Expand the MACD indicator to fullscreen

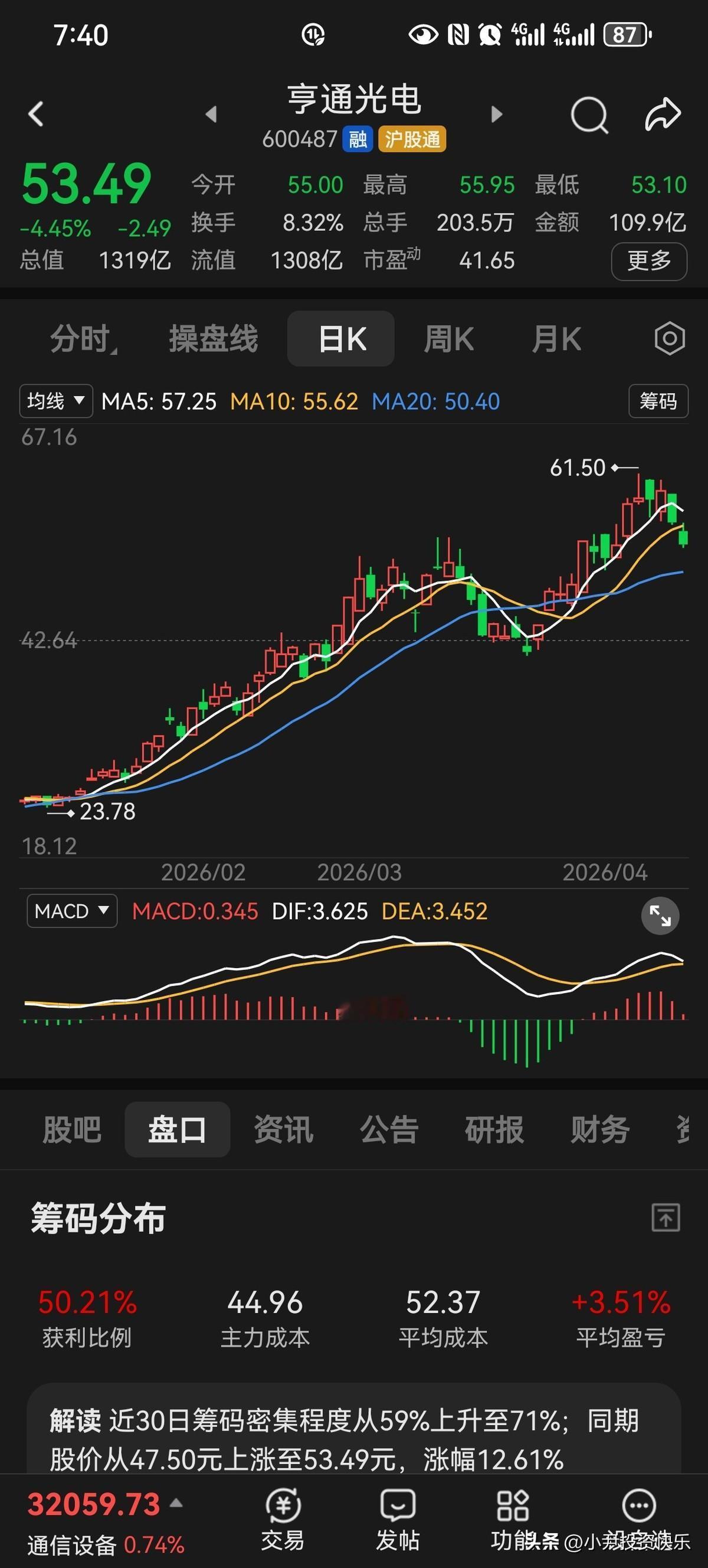pos(660,916)
